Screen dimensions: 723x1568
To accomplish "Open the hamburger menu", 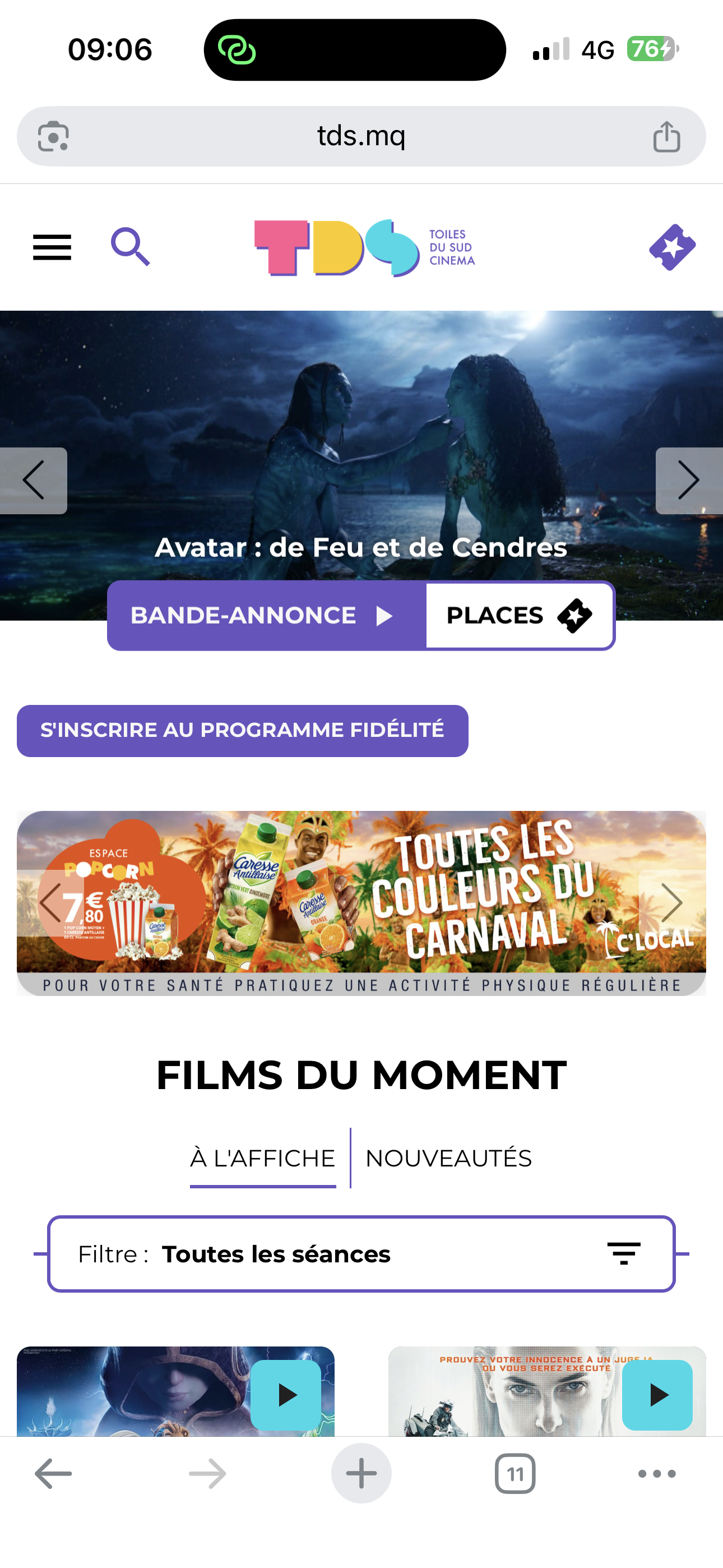I will pyautogui.click(x=52, y=247).
